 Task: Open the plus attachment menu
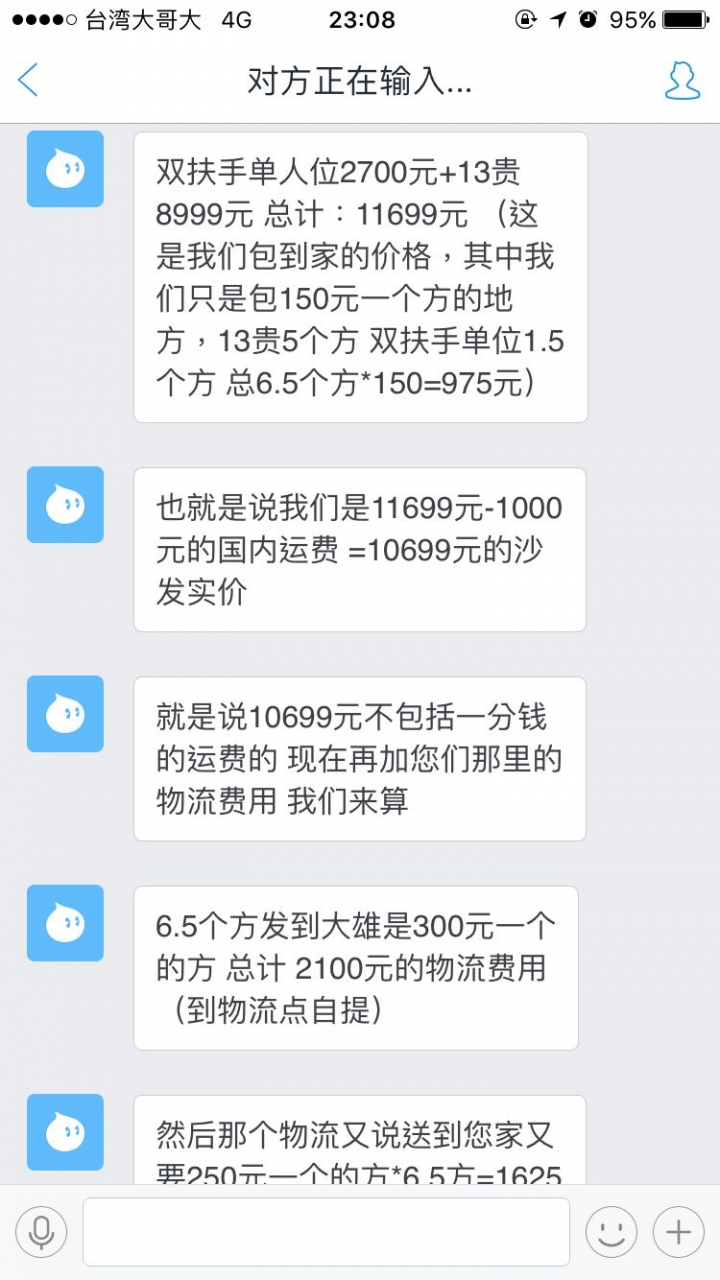(x=678, y=1232)
